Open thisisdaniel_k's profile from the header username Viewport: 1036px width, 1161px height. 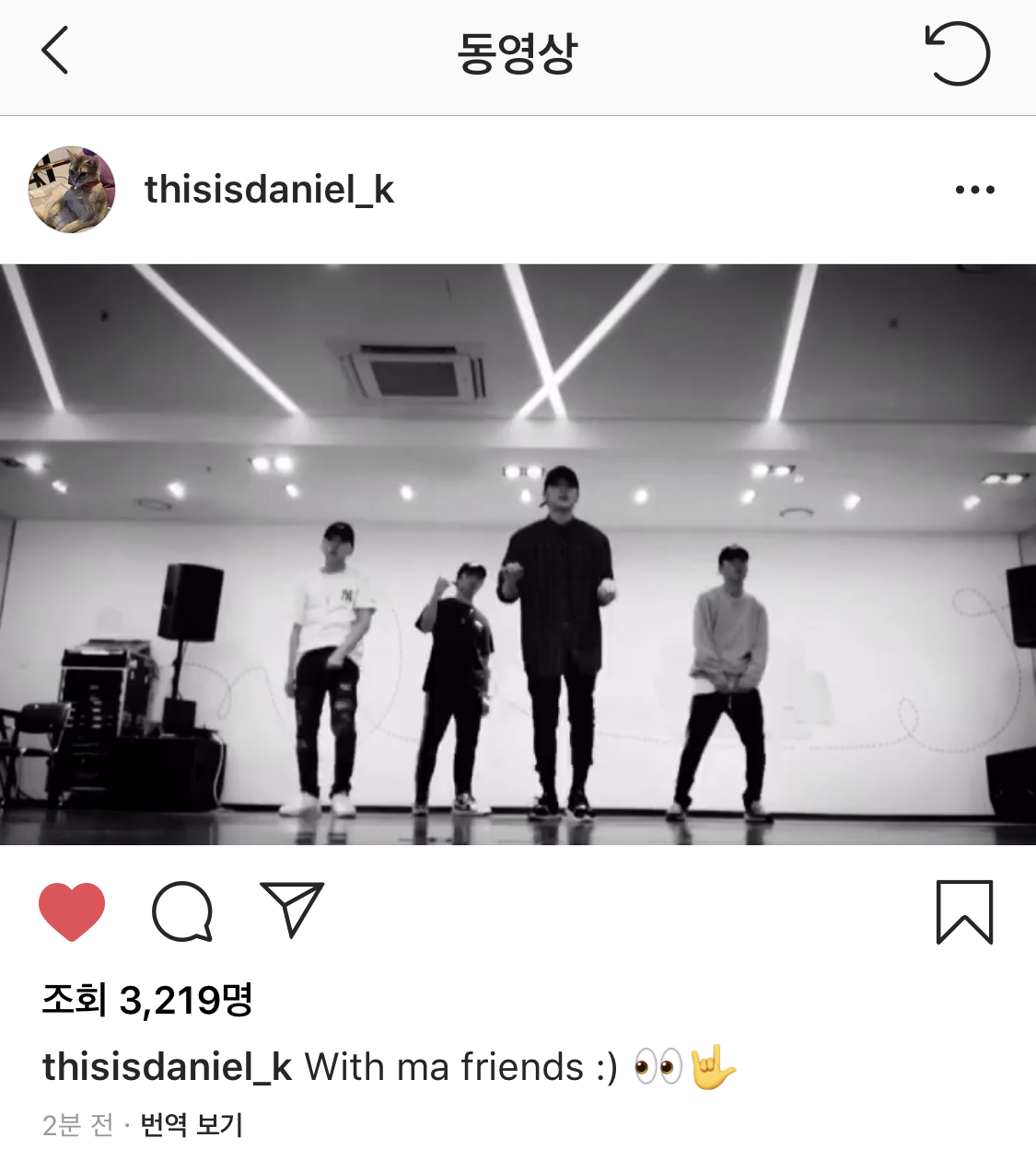pyautogui.click(x=268, y=190)
